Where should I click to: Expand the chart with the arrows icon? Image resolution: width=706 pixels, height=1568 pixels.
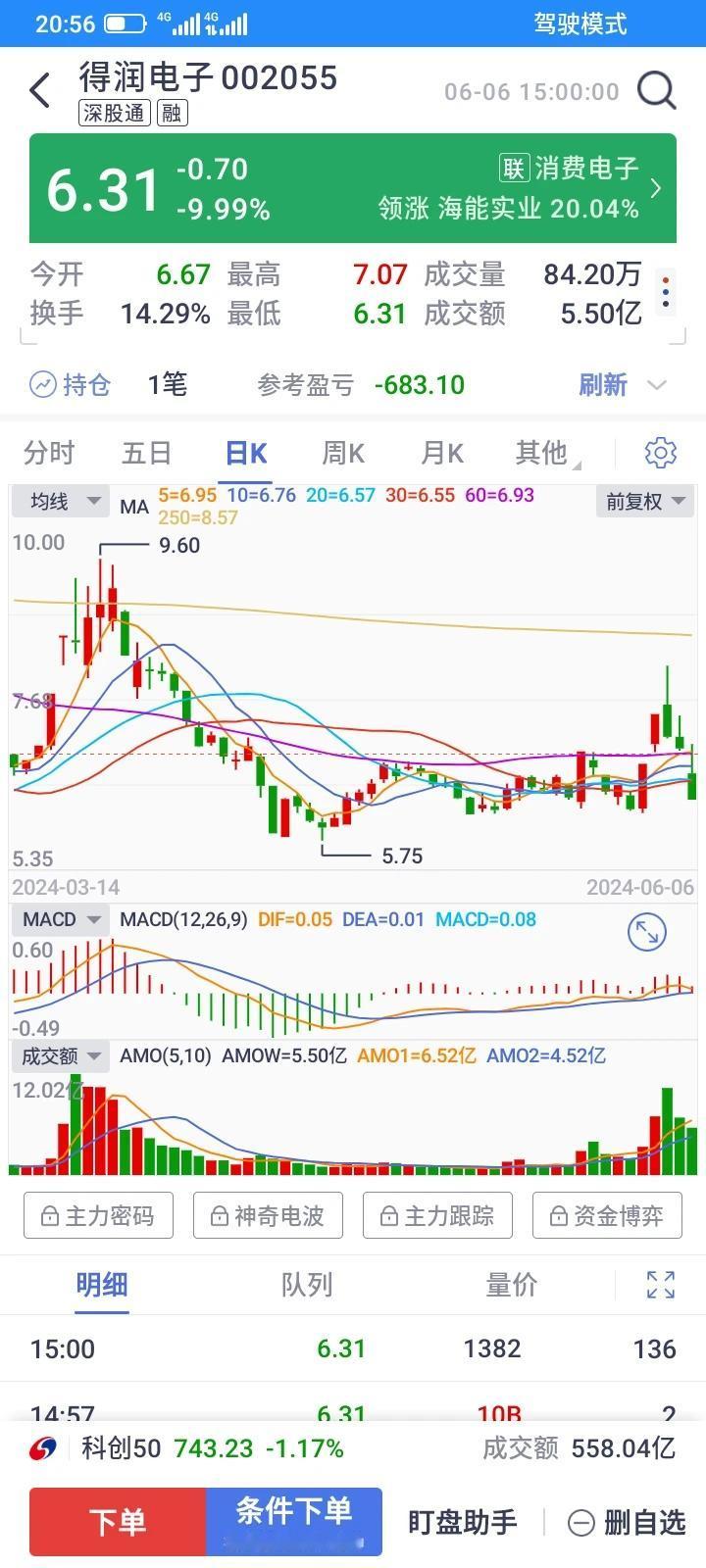646,931
